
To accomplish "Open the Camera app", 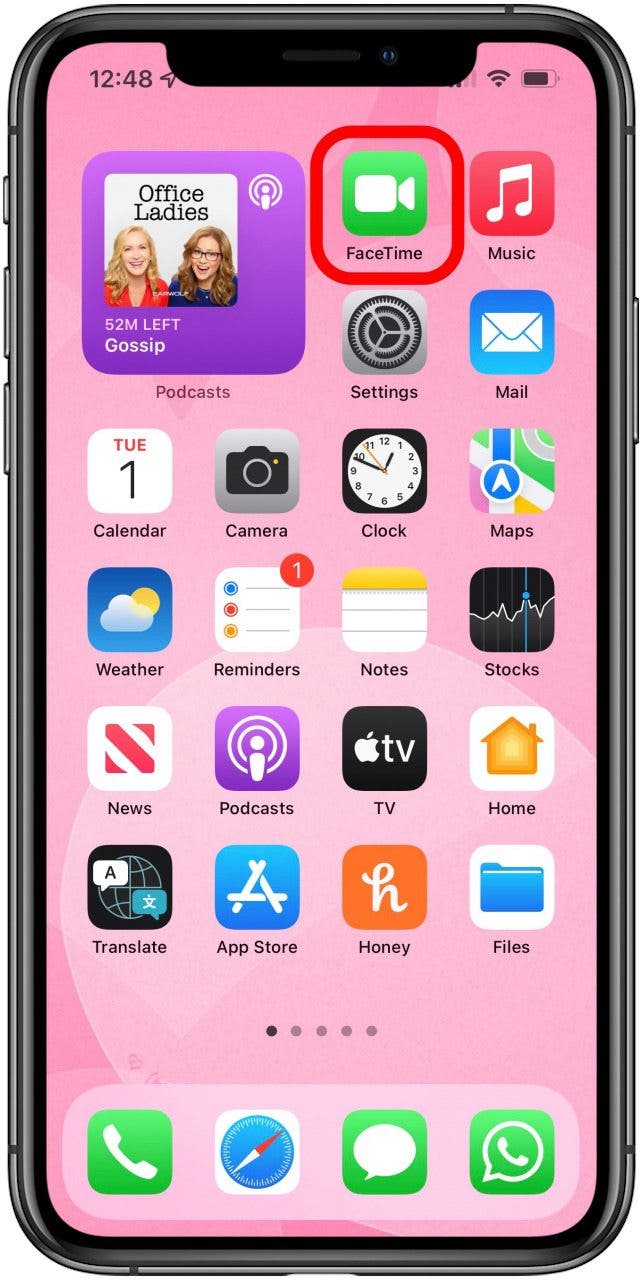I will pos(257,471).
